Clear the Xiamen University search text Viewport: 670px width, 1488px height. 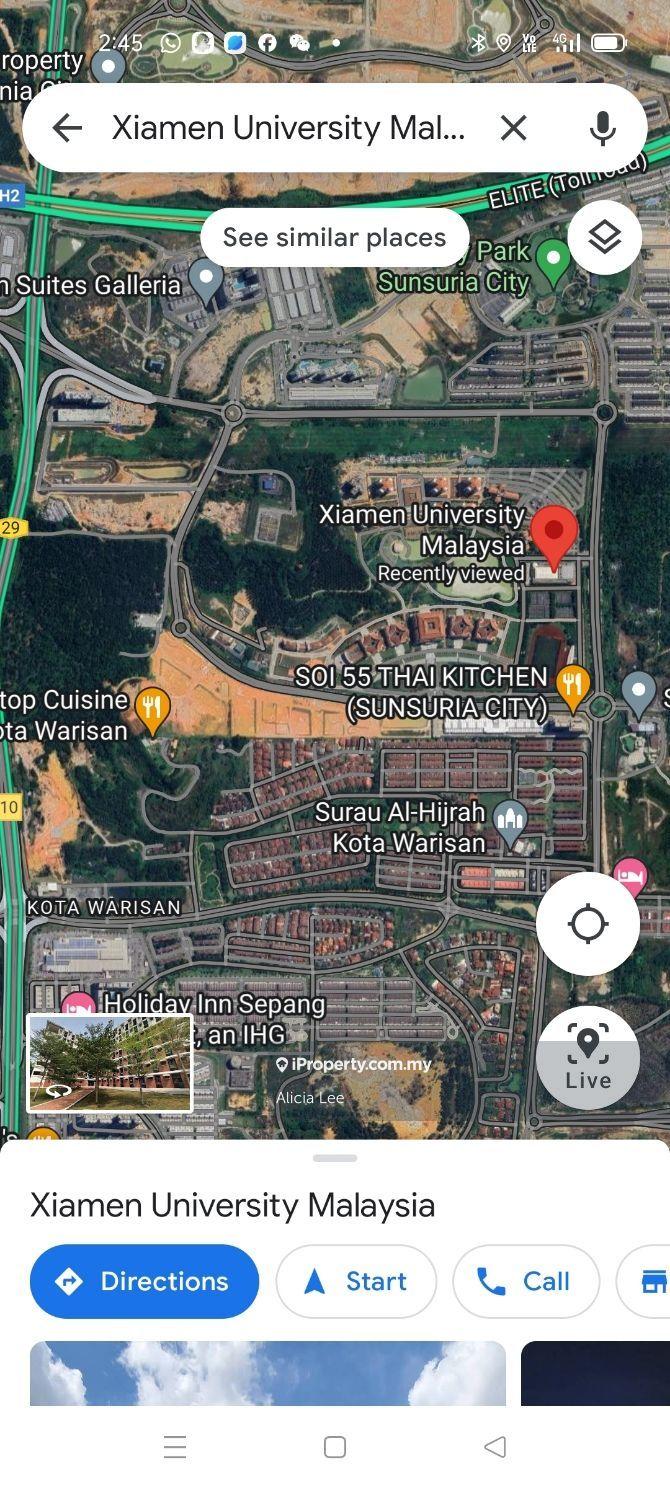pyautogui.click(x=513, y=128)
